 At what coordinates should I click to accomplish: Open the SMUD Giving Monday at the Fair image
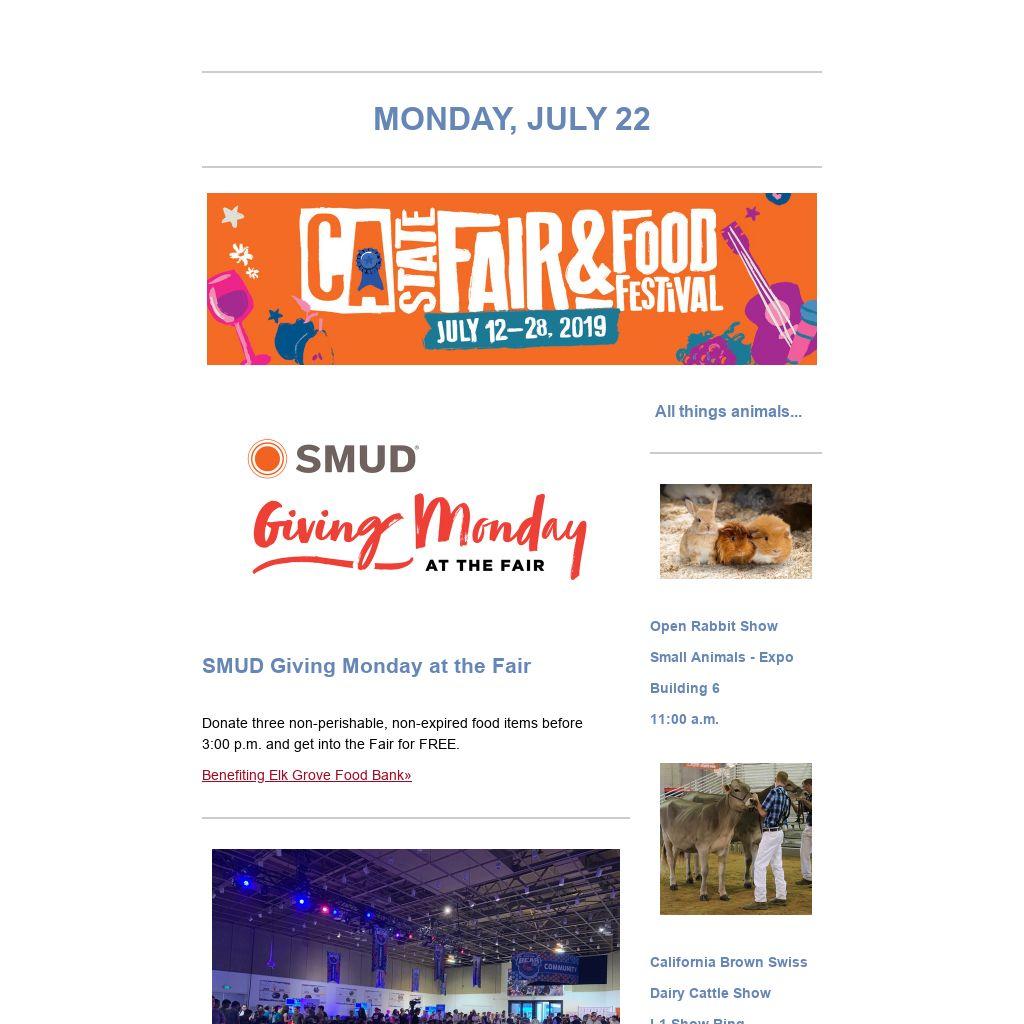[x=416, y=510]
